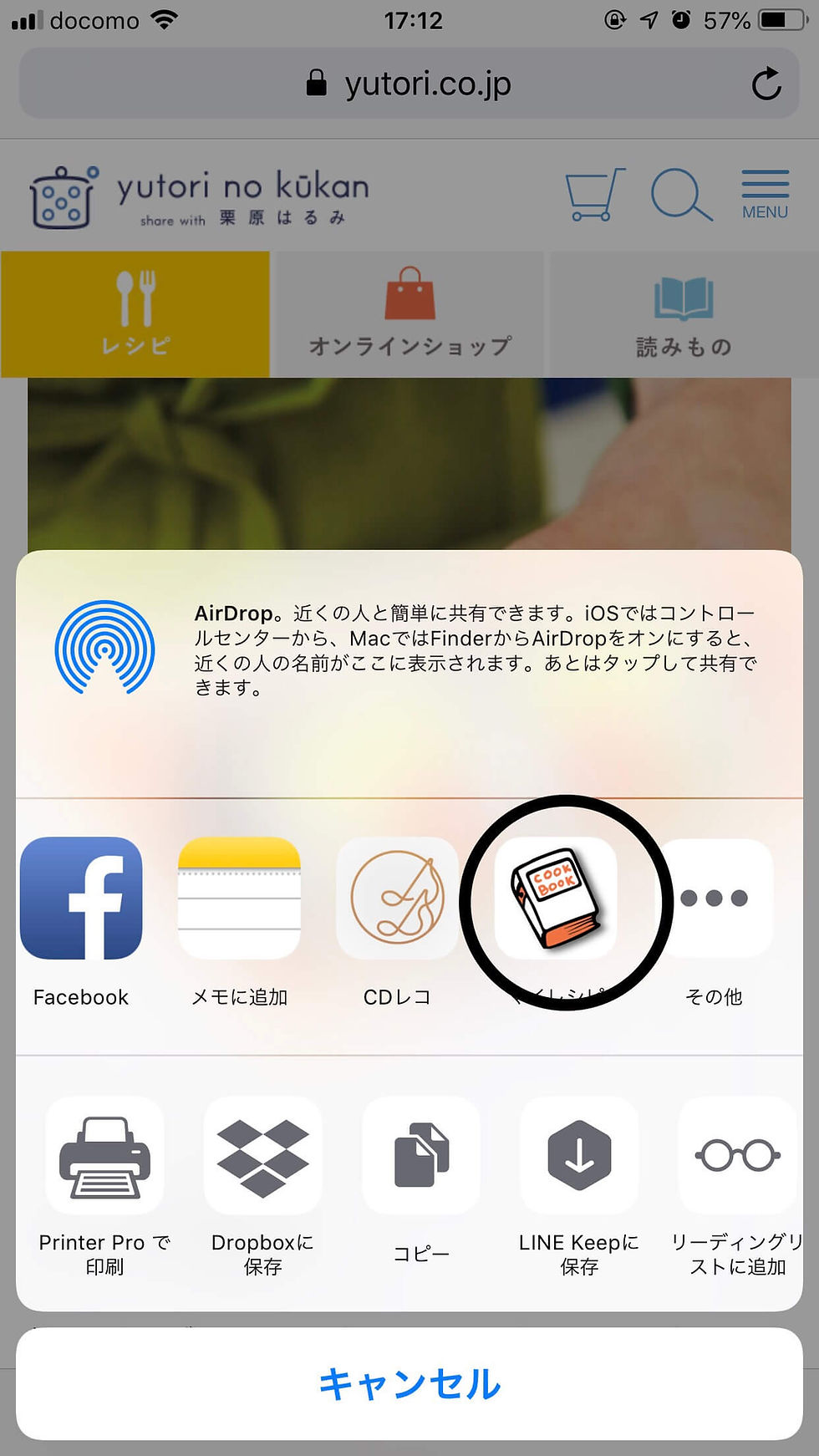
Task: Select the circled cook book recipe app
Action: [556, 899]
